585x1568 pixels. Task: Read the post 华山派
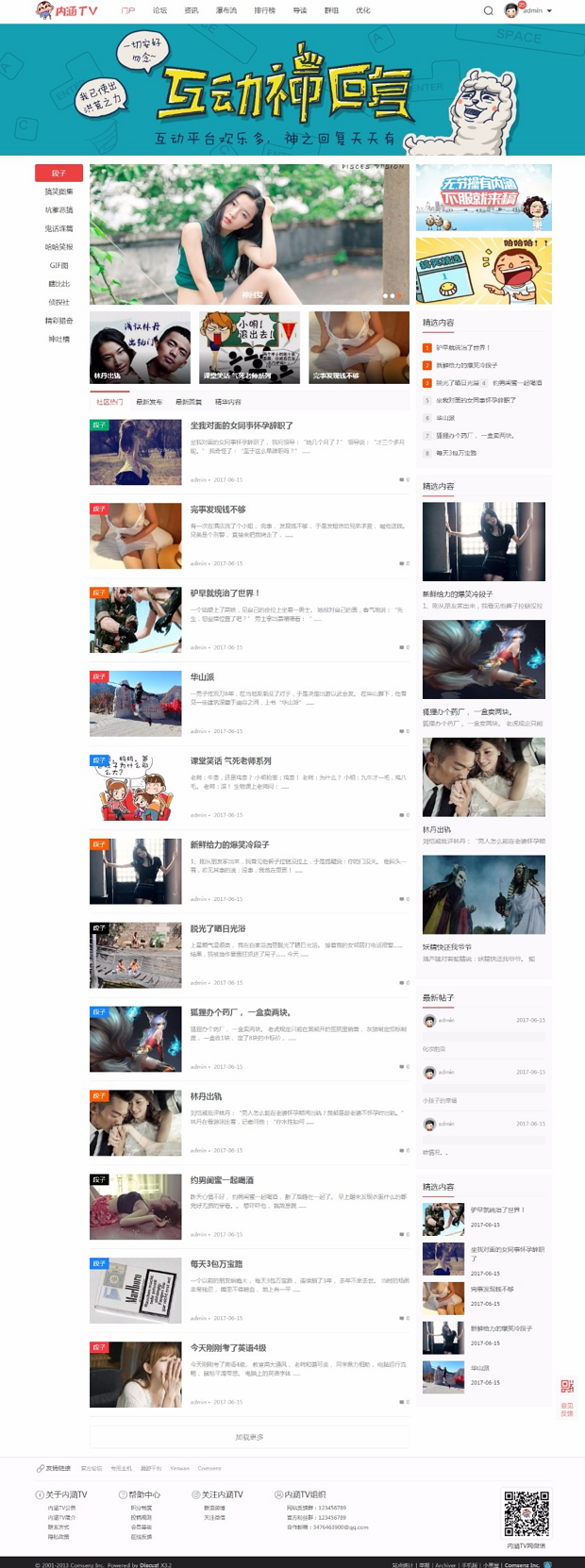(202, 676)
